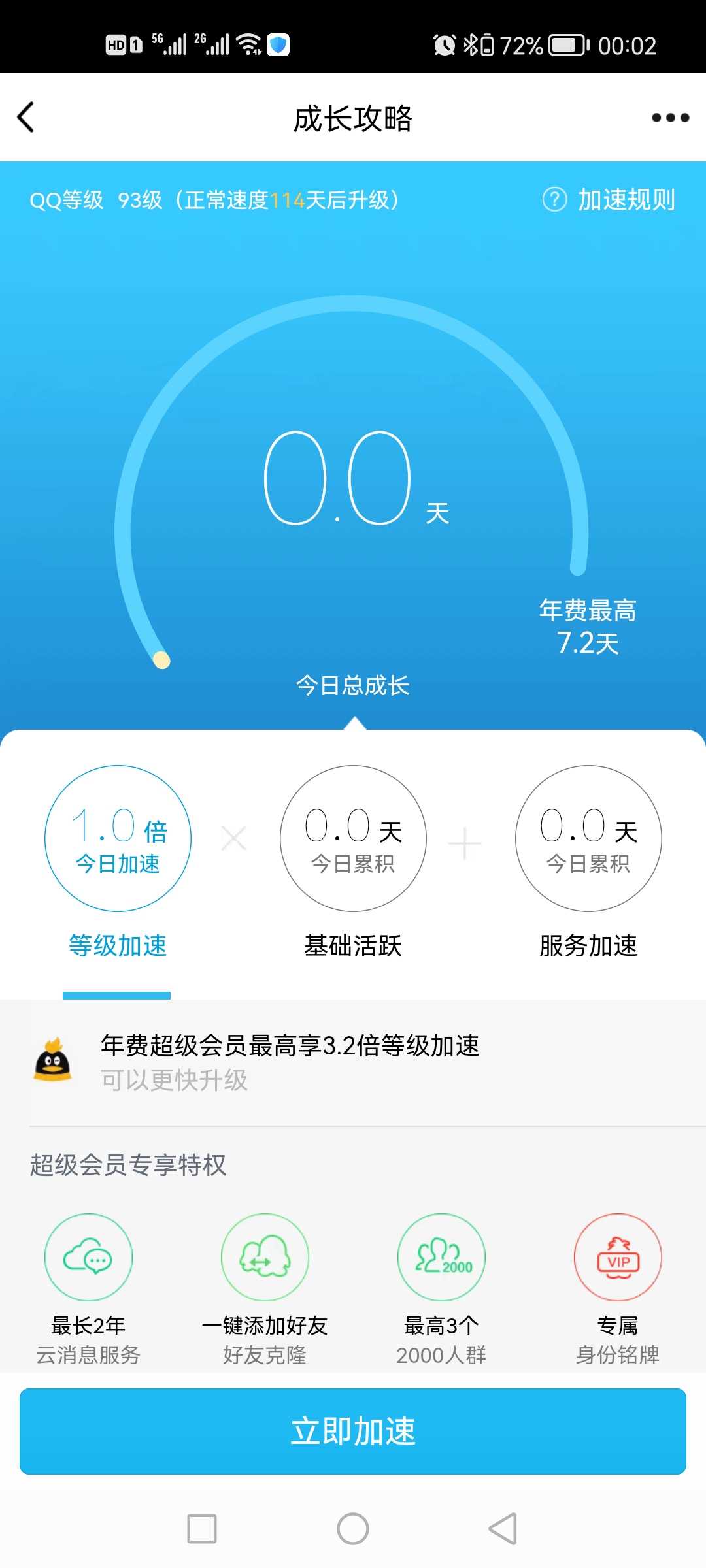
Task: Open the three-dot overflow menu
Action: [671, 118]
